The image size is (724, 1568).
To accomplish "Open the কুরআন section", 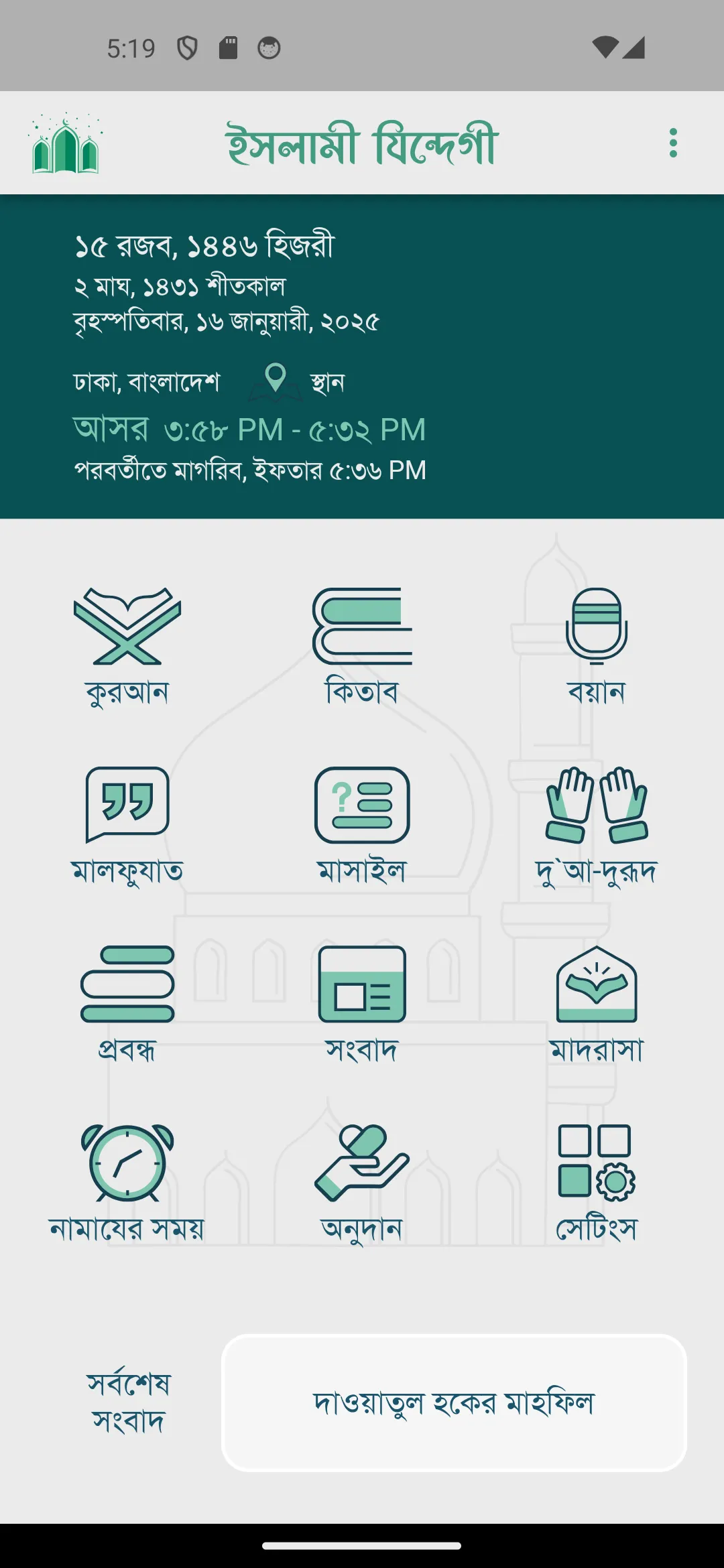I will click(x=127, y=645).
